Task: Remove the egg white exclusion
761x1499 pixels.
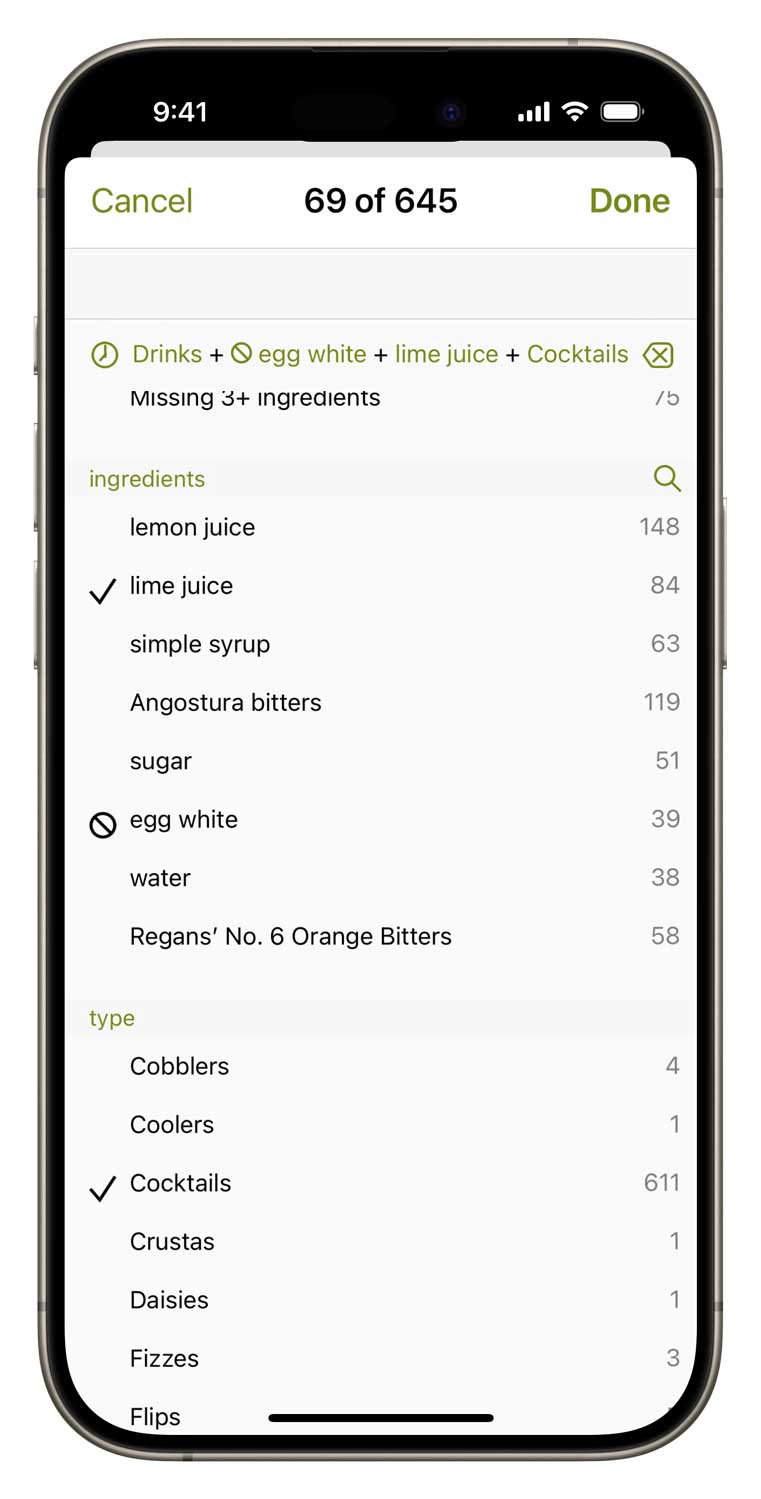Action: pos(380,820)
